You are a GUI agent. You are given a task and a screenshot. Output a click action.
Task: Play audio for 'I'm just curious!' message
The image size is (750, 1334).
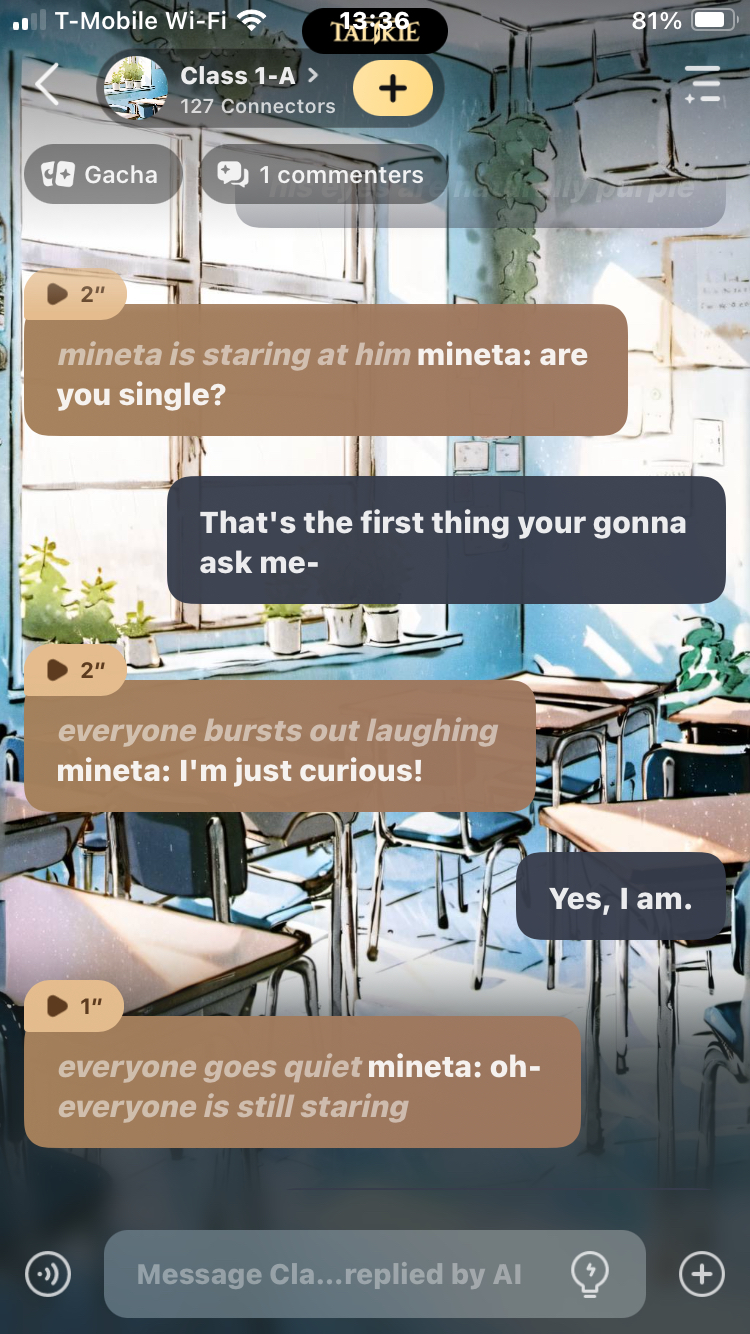click(75, 670)
